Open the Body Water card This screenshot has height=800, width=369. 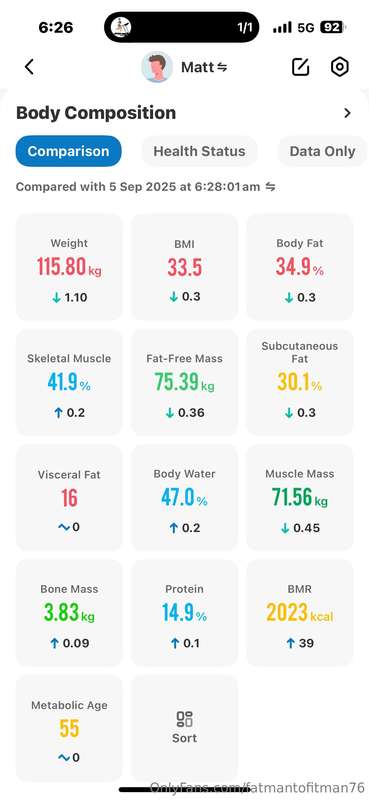[x=184, y=497]
